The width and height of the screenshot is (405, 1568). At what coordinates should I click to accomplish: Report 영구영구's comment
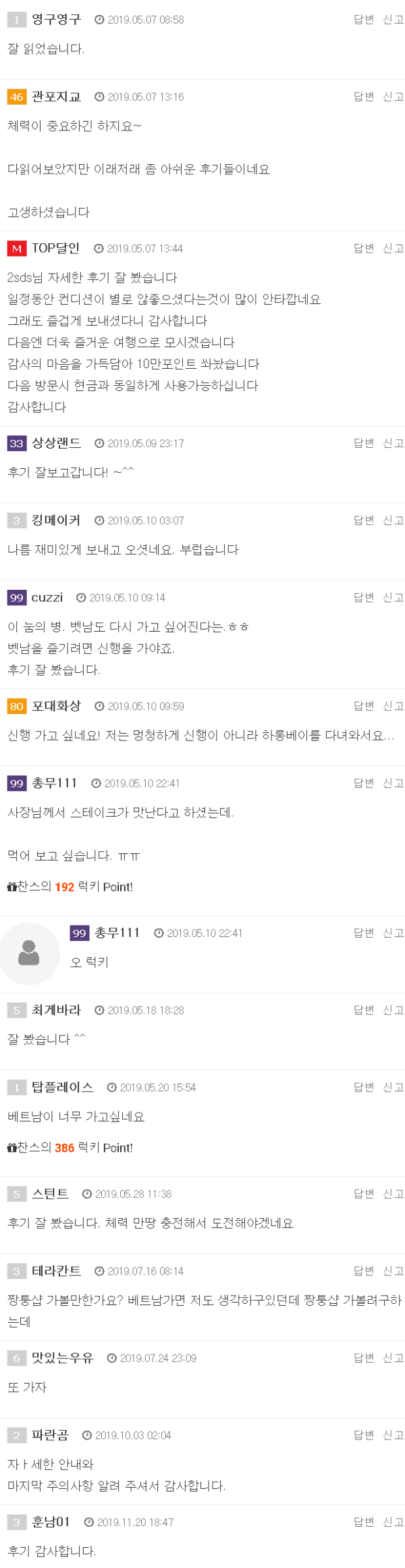click(393, 20)
